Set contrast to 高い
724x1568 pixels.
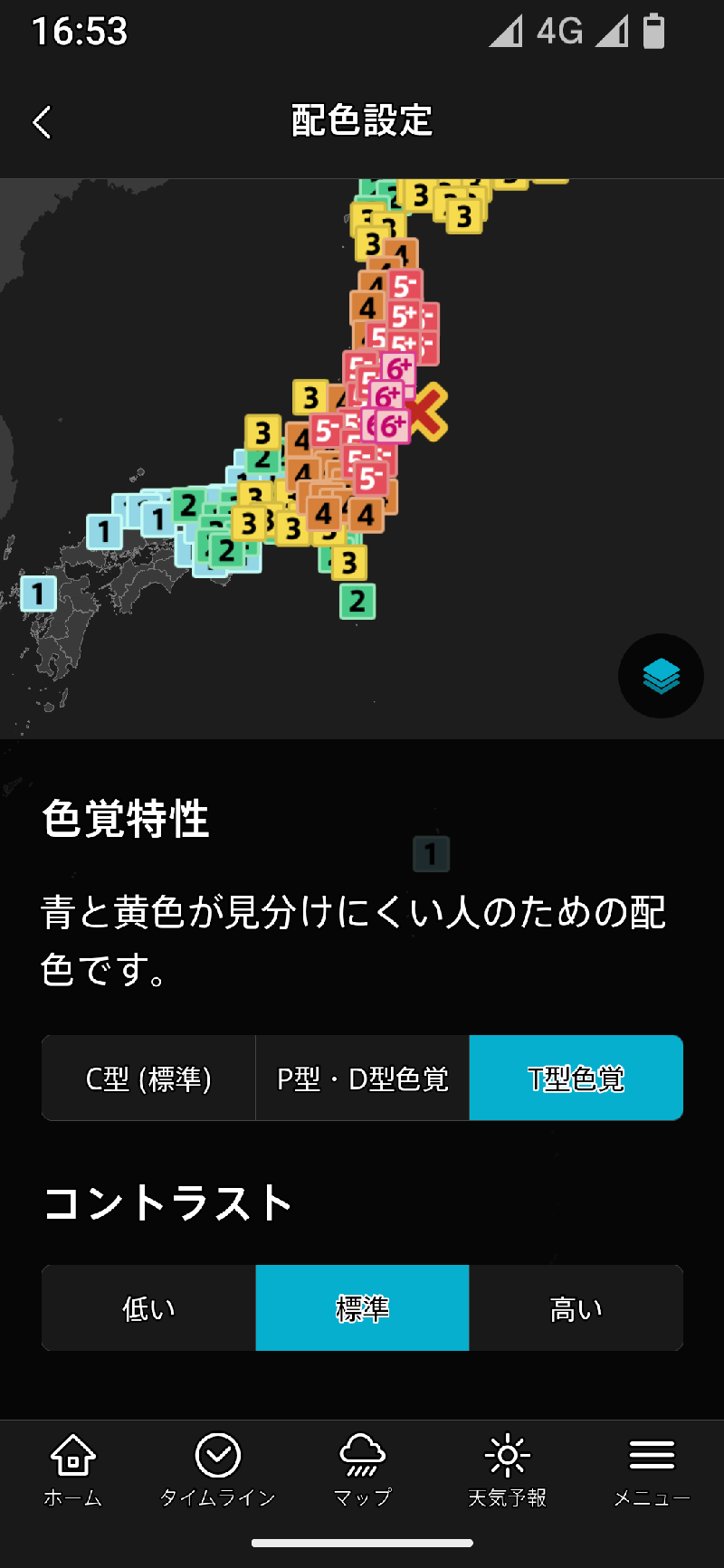coord(576,1308)
